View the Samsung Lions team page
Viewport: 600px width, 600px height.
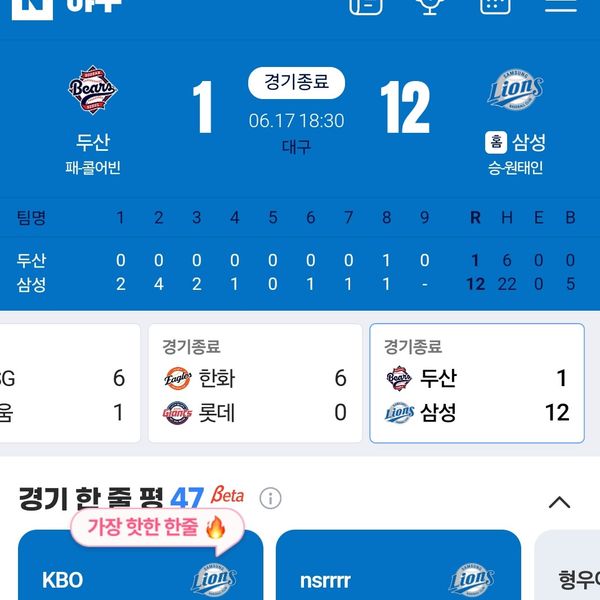click(516, 92)
